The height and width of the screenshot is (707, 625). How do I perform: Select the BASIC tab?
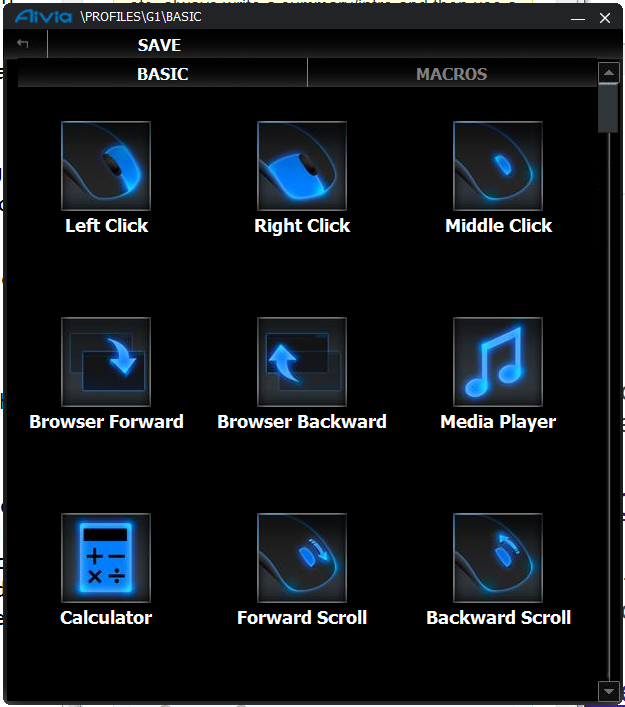tap(162, 74)
